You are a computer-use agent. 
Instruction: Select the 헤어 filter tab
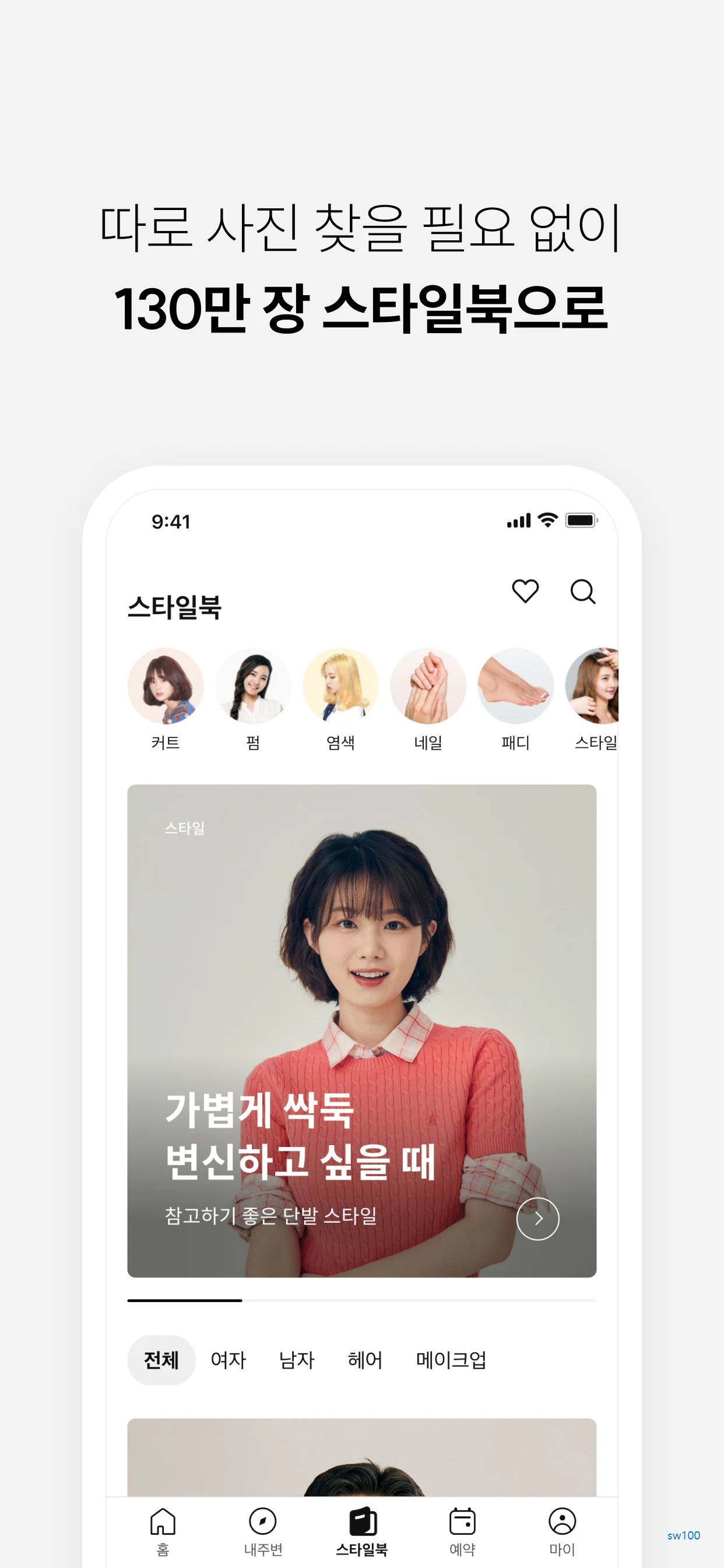click(366, 1360)
